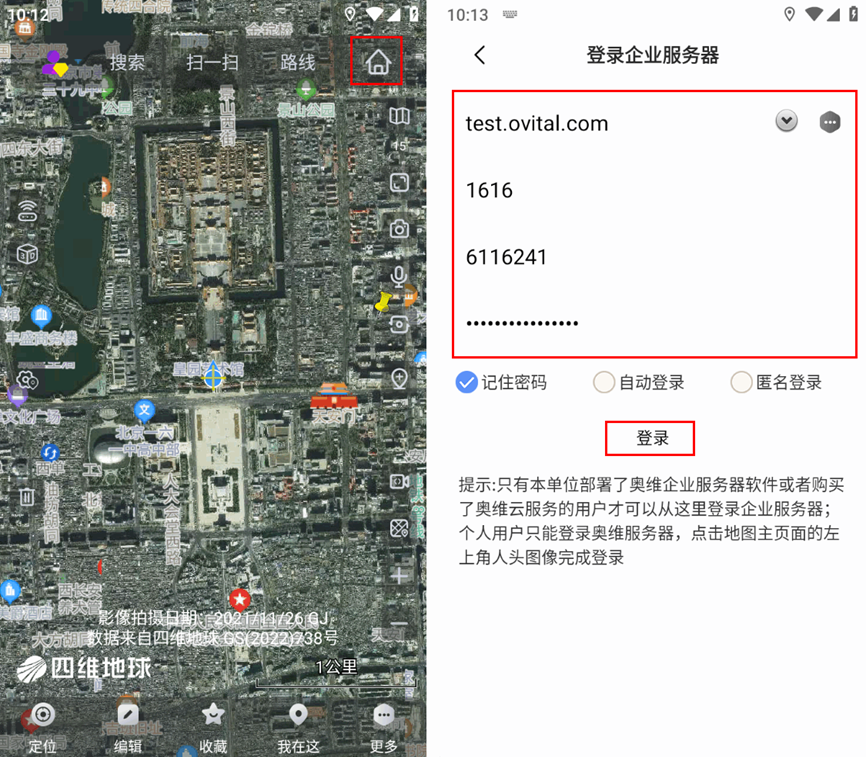866x757 pixels.
Task: Tap the 登录 button
Action: 650,438
